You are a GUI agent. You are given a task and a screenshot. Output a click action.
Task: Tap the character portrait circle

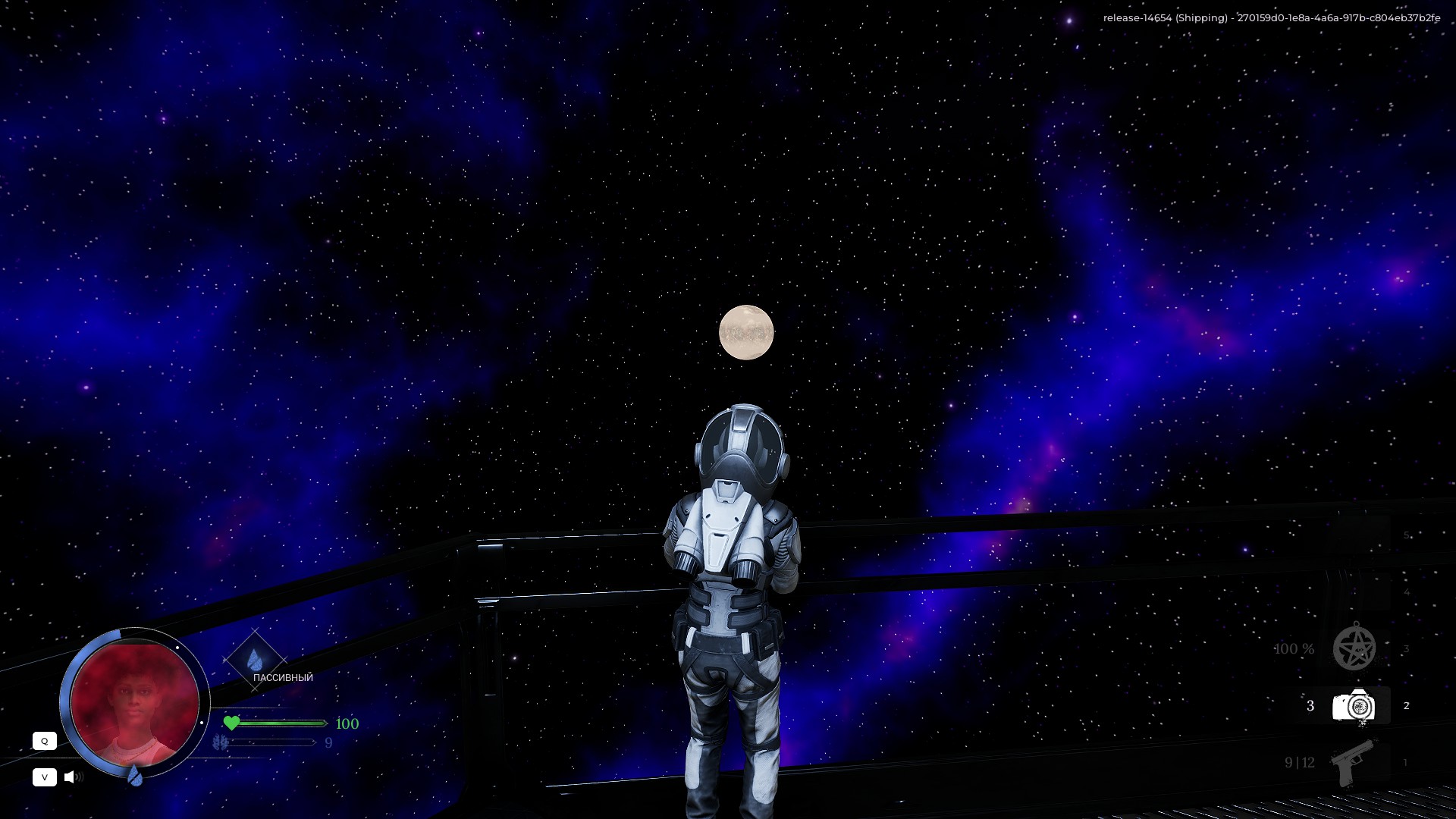(x=135, y=703)
